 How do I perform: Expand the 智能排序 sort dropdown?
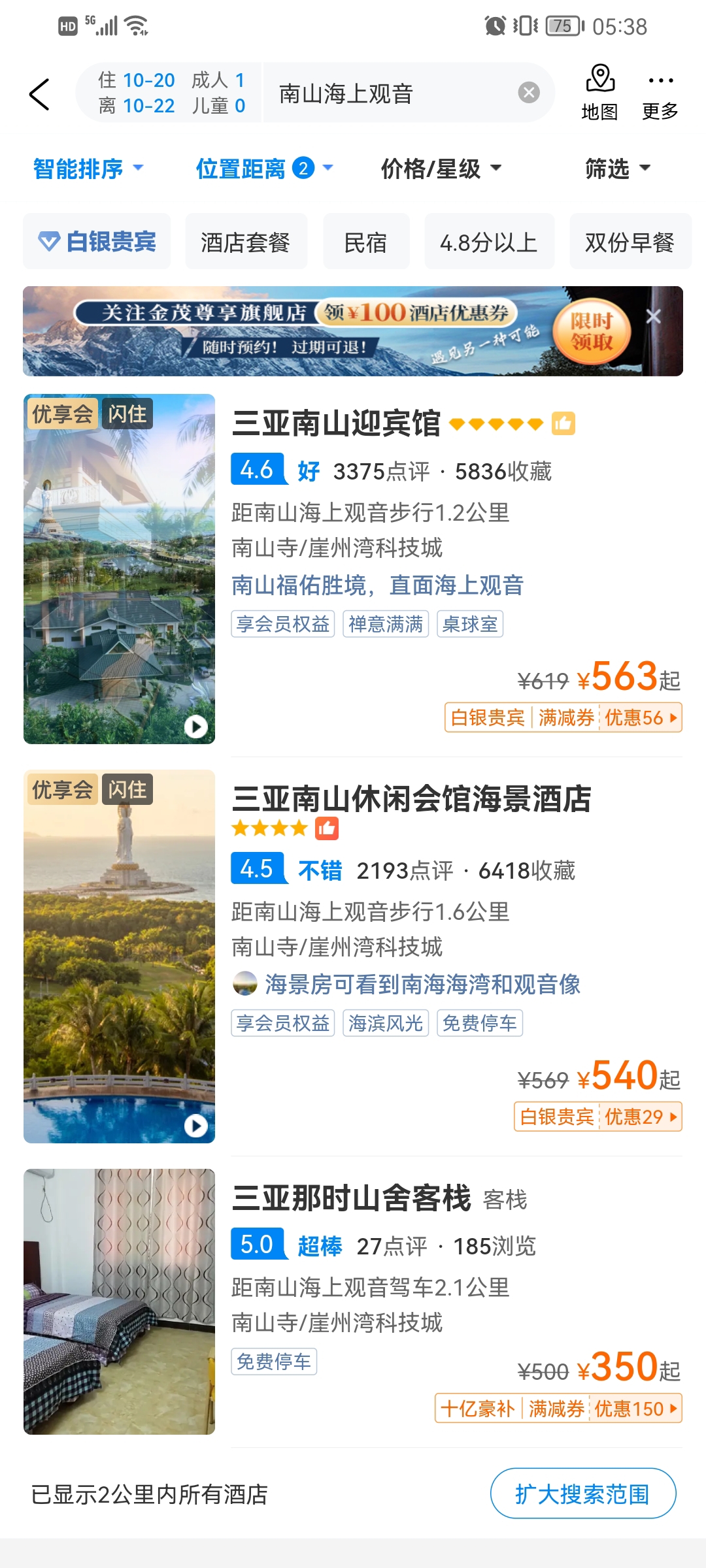(x=88, y=169)
